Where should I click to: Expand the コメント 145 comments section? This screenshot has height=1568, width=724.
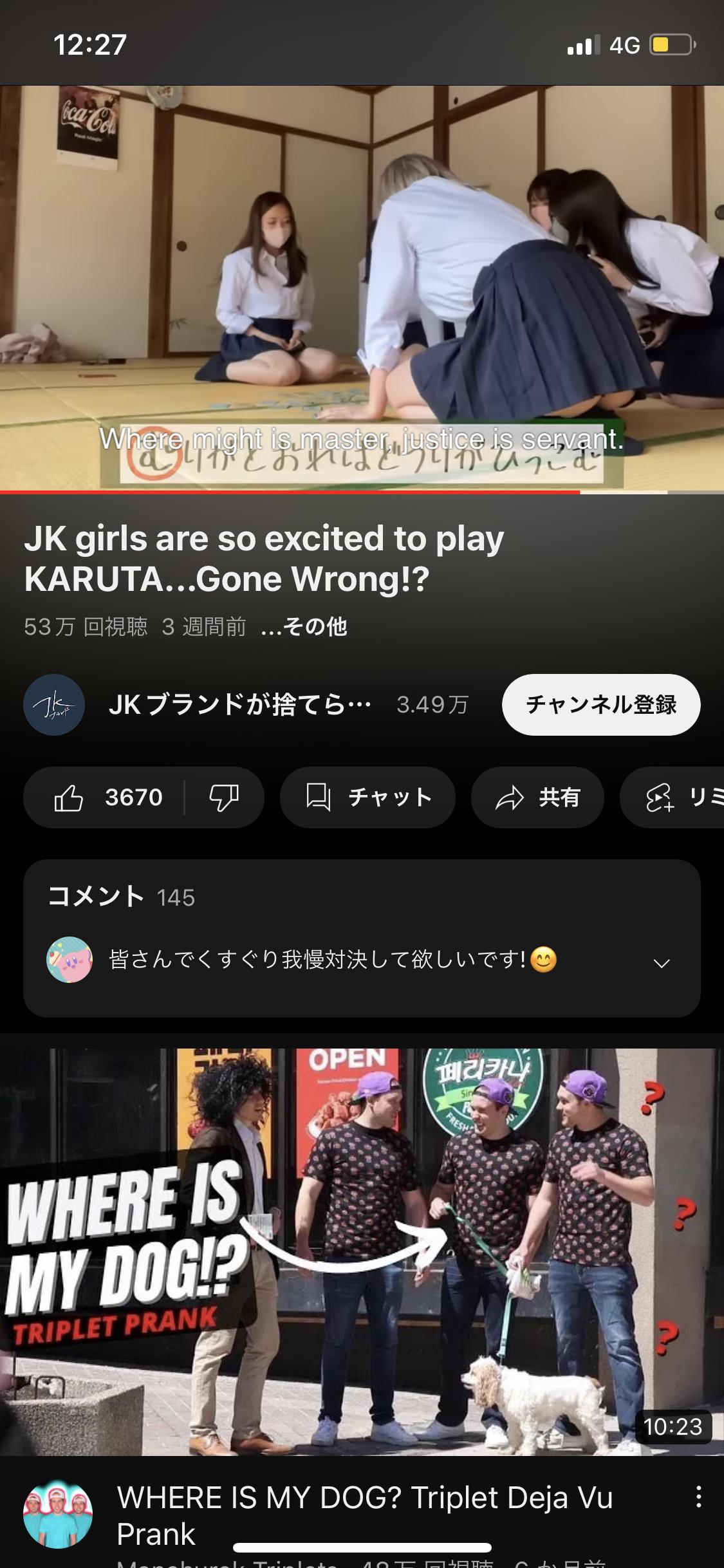362,938
